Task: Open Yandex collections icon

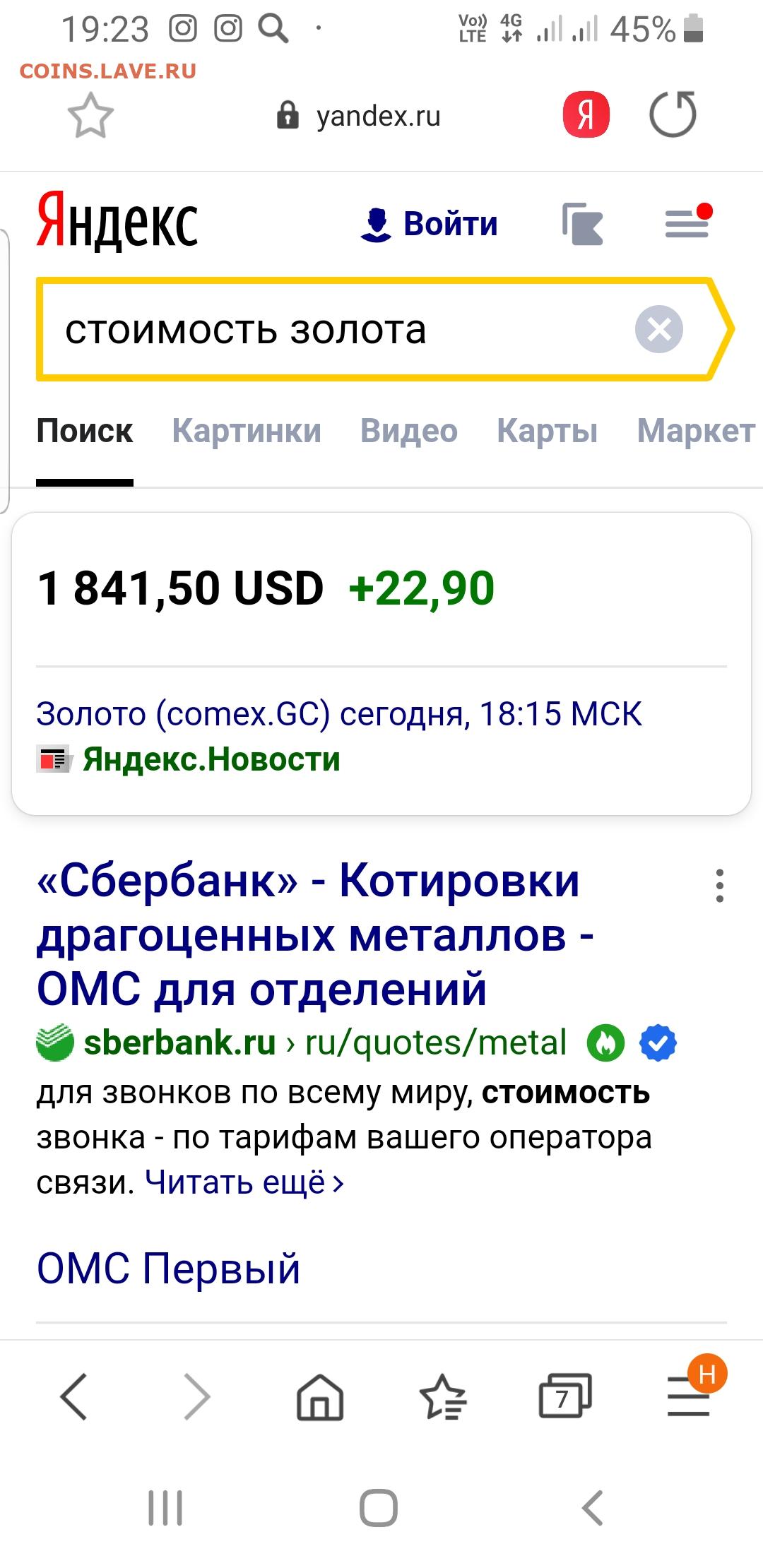Action: coord(583,224)
